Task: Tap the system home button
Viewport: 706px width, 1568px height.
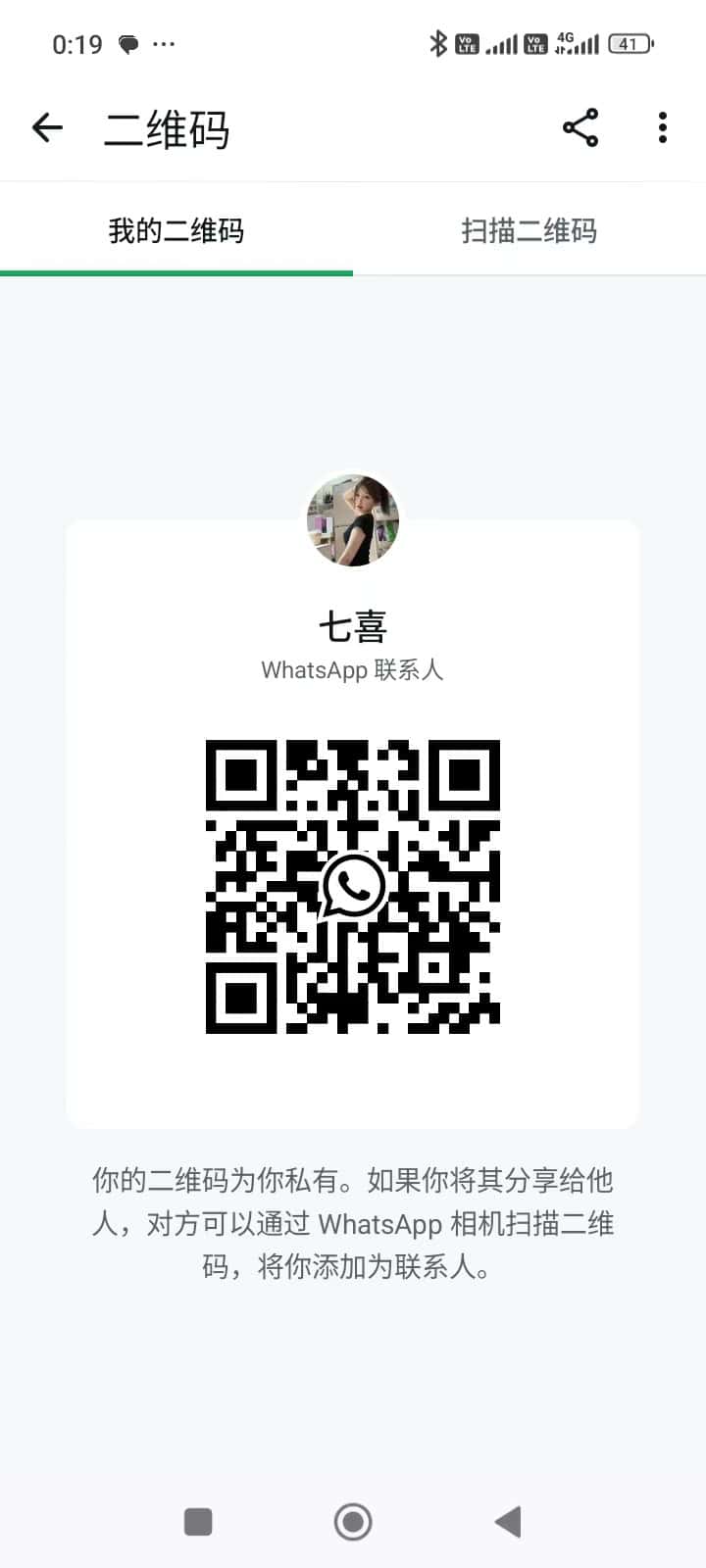Action: click(353, 1522)
